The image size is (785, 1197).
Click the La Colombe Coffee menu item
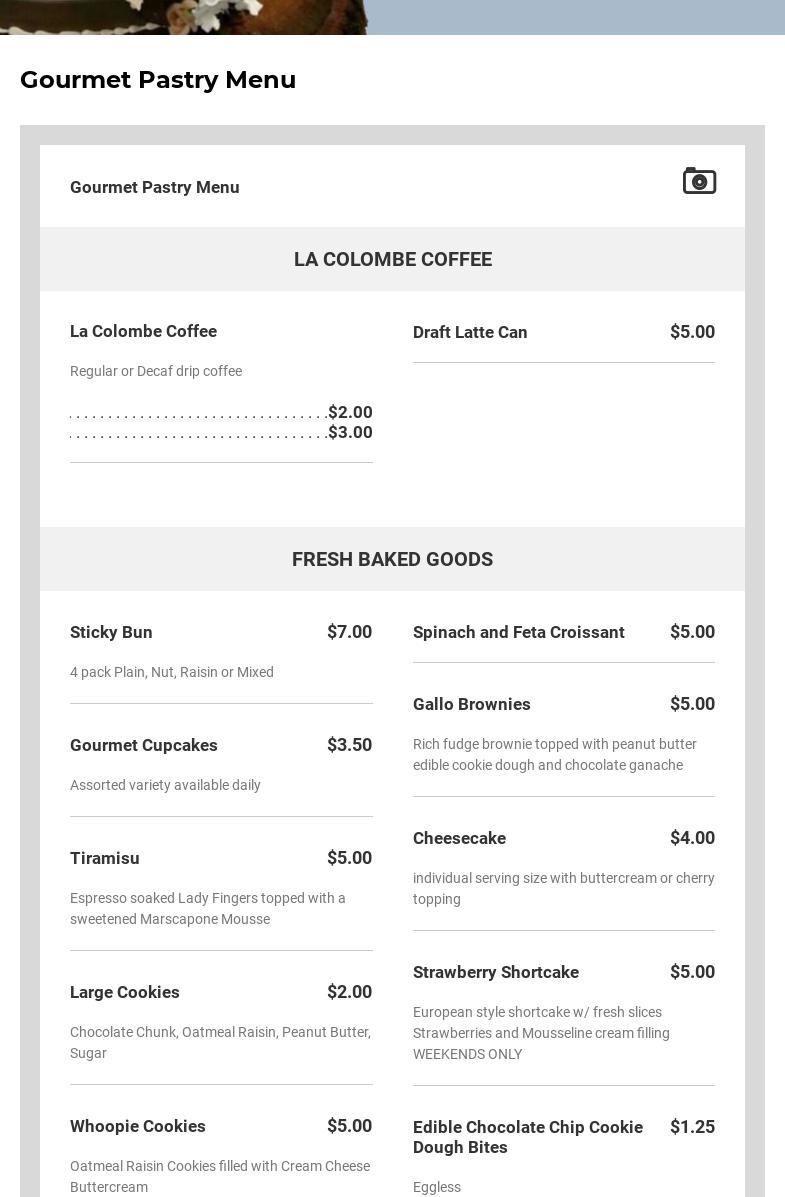[x=143, y=331]
